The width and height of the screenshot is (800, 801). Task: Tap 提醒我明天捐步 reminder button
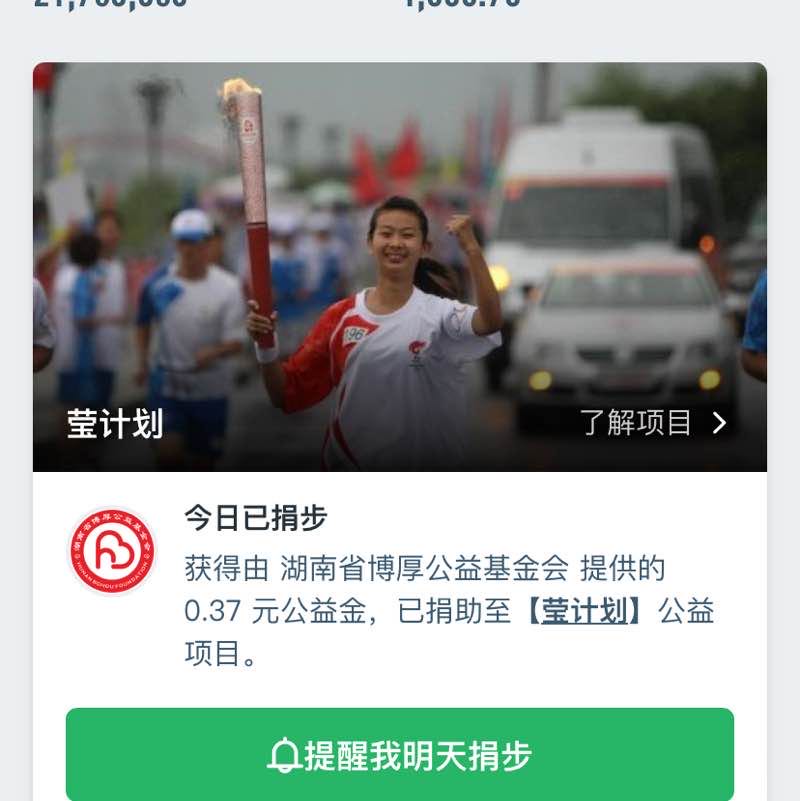[400, 755]
